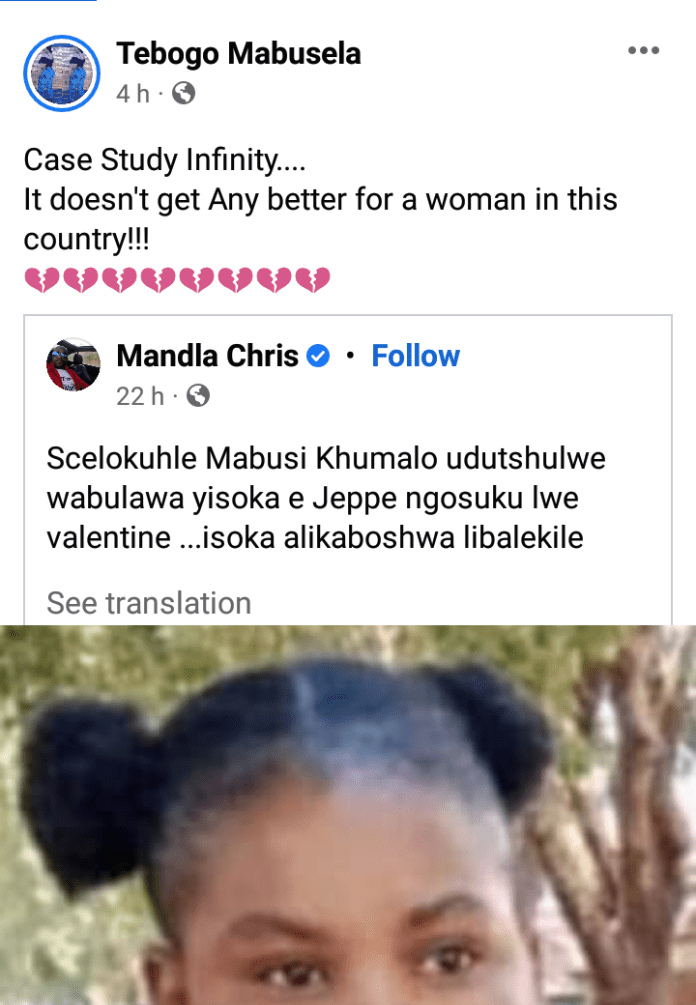
Task: Open Mandla Chris's profile name
Action: pos(208,355)
